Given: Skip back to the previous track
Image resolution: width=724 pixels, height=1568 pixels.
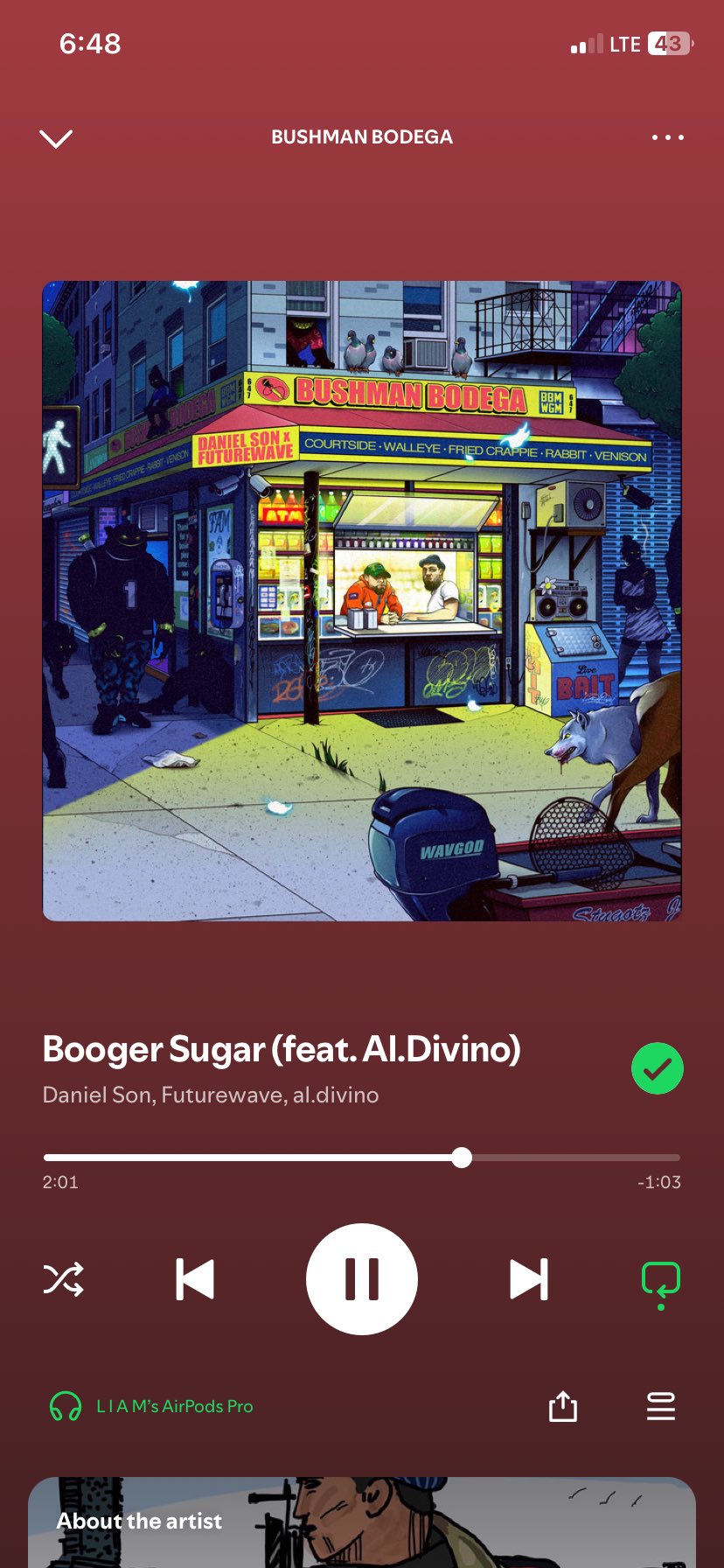Looking at the screenshot, I should (x=195, y=1279).
